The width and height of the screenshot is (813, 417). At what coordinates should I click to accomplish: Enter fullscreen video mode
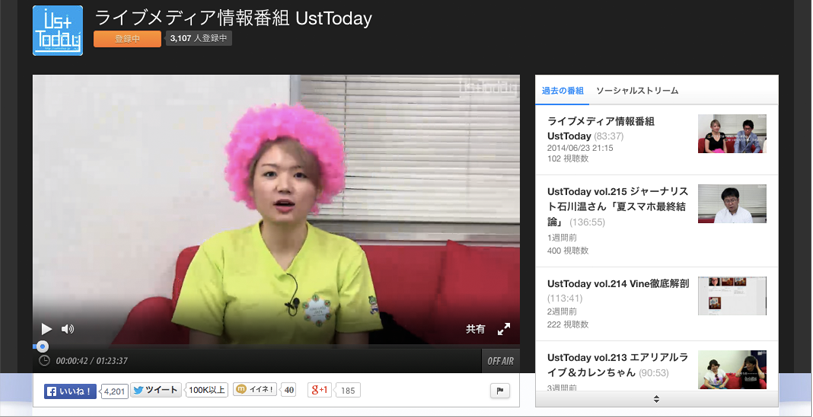click(504, 329)
